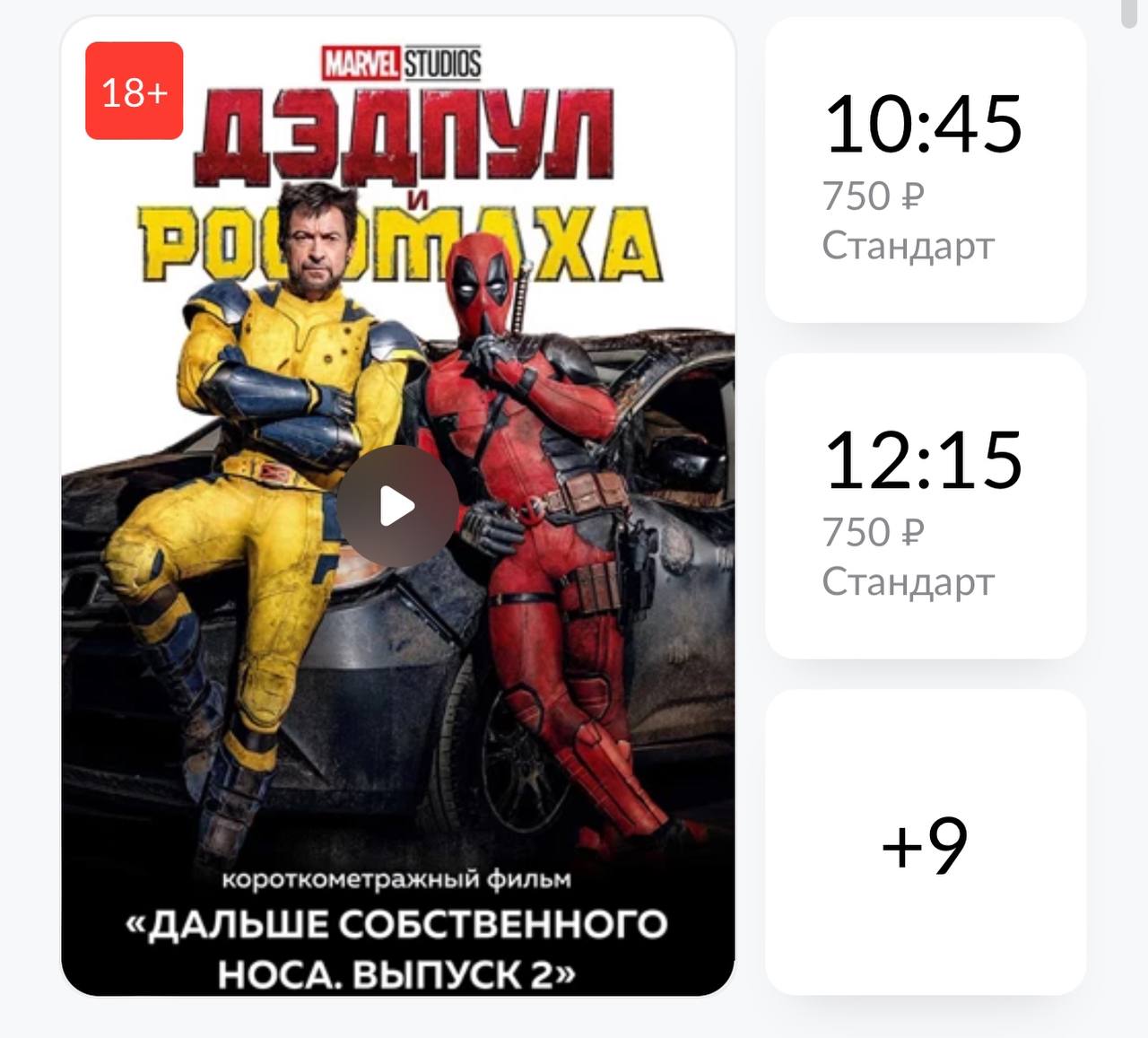Screen dimensions: 1148x1038
Task: Show the 9 more showtimes
Action: point(925,842)
